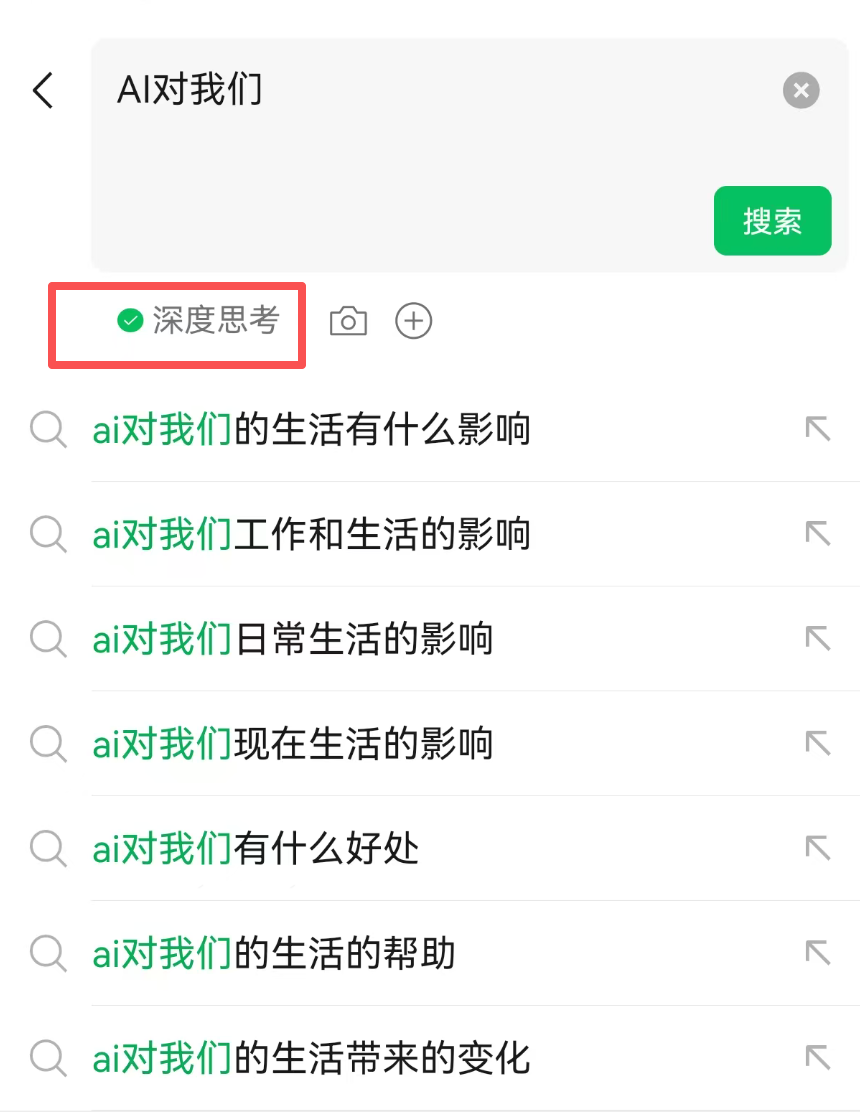Select suggestion ai对我们的生活有什么影响
This screenshot has height=1112, width=860.
coord(310,430)
